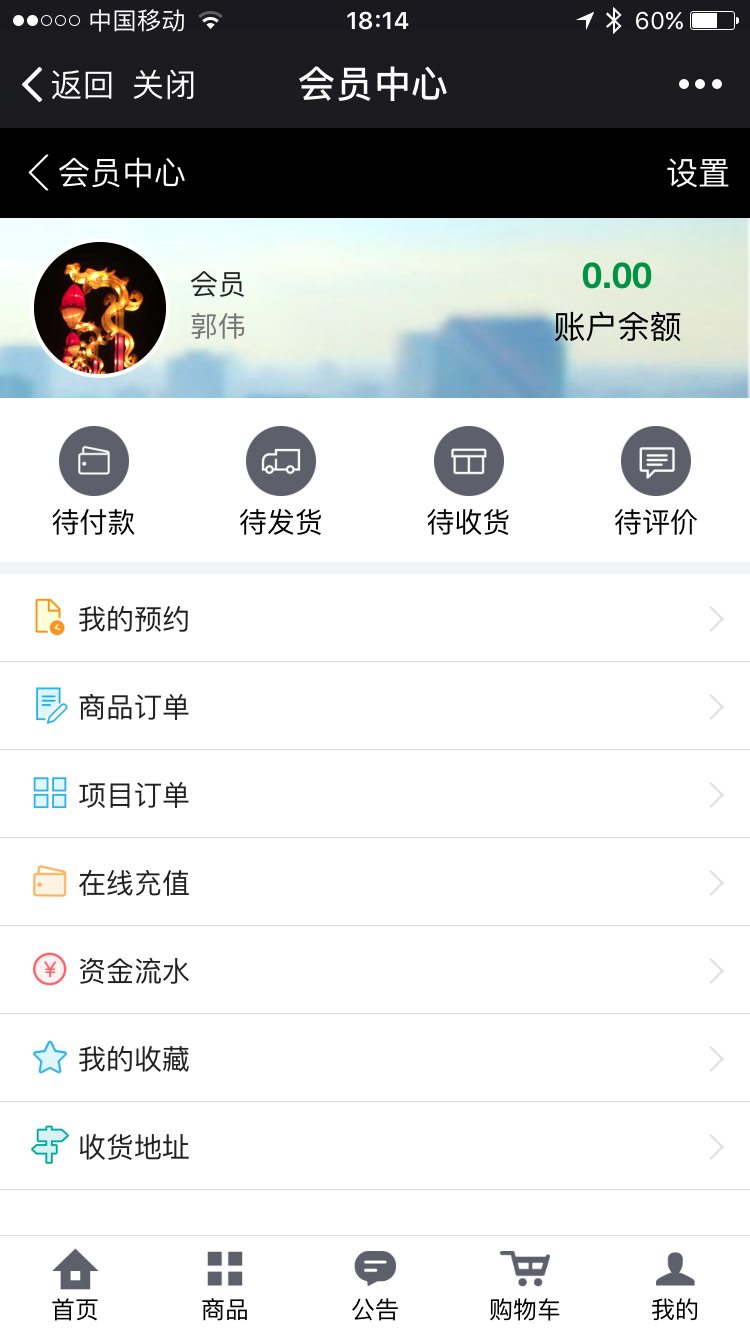The image size is (750, 1334).
Task: View 待收货 orders awaiting receipt
Action: [468, 480]
